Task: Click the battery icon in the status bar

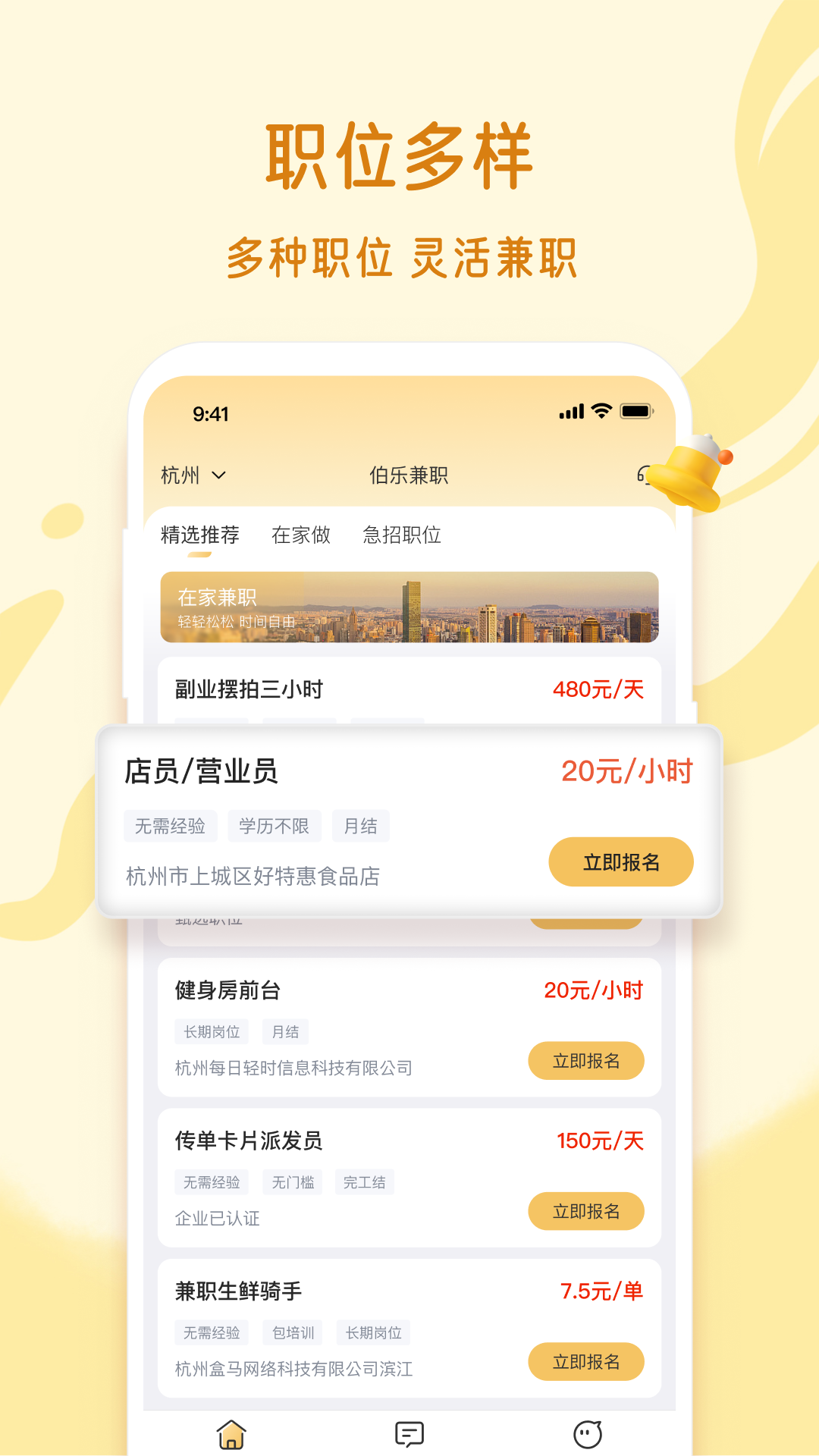Action: coord(637,412)
